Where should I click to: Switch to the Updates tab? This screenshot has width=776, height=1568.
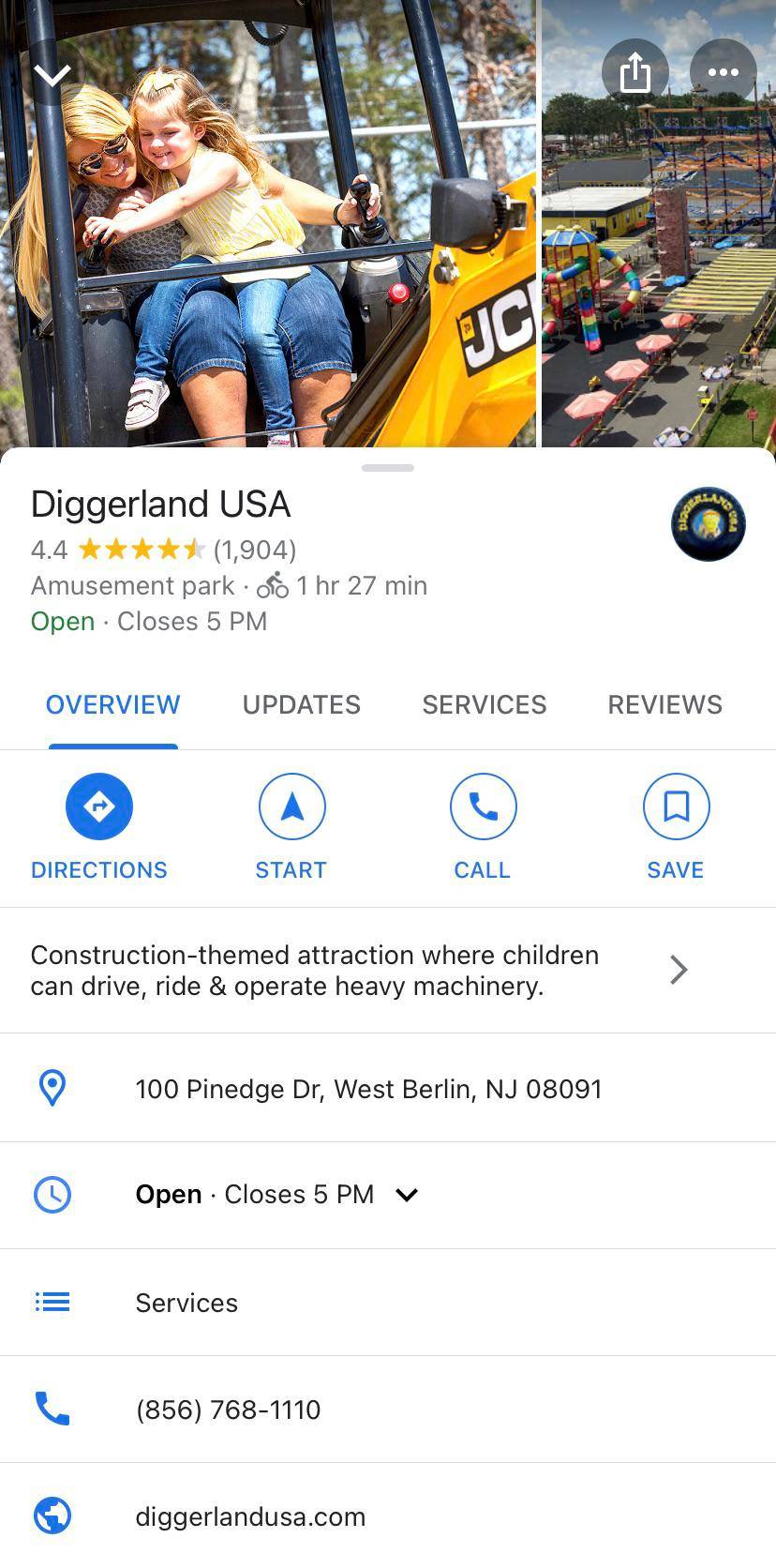301,705
